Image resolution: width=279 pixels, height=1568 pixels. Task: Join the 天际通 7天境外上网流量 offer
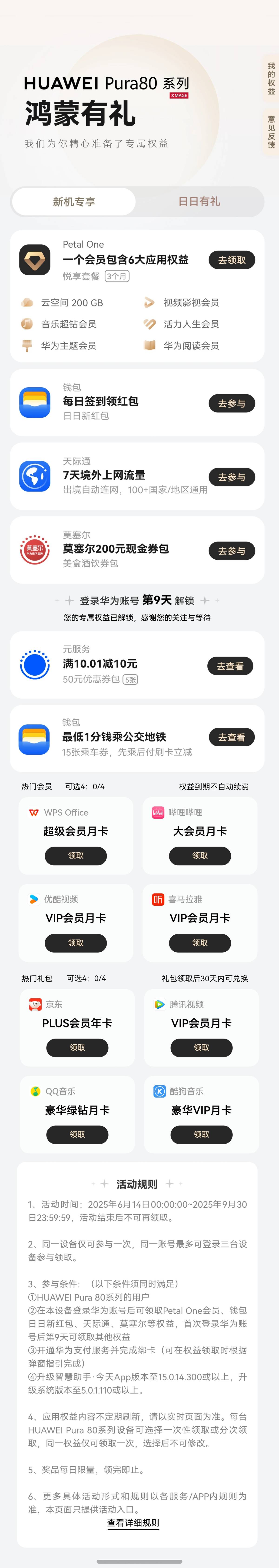point(232,477)
